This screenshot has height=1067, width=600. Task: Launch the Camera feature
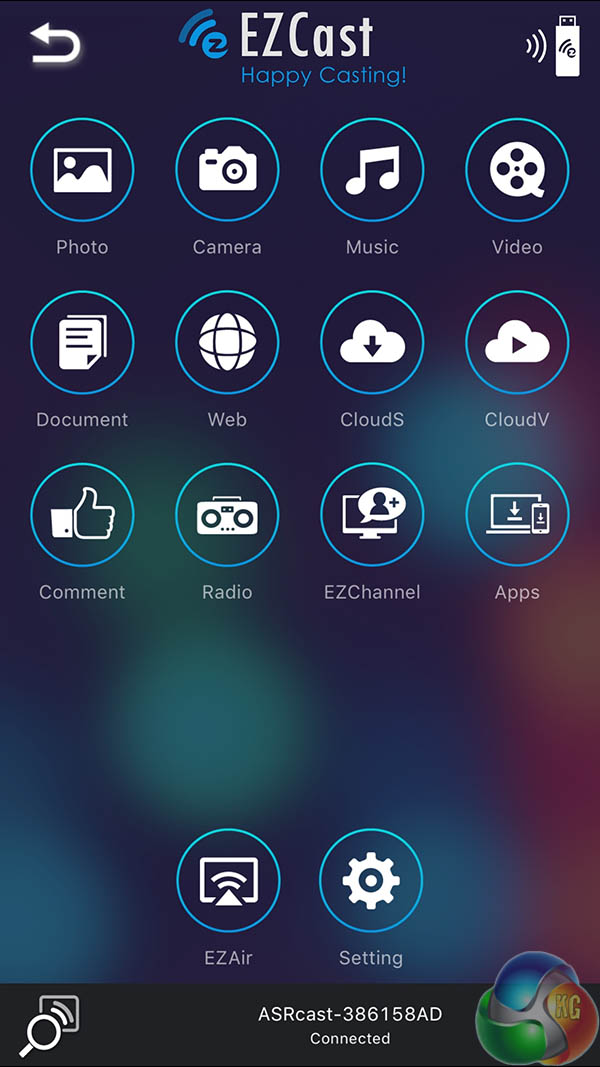[227, 170]
